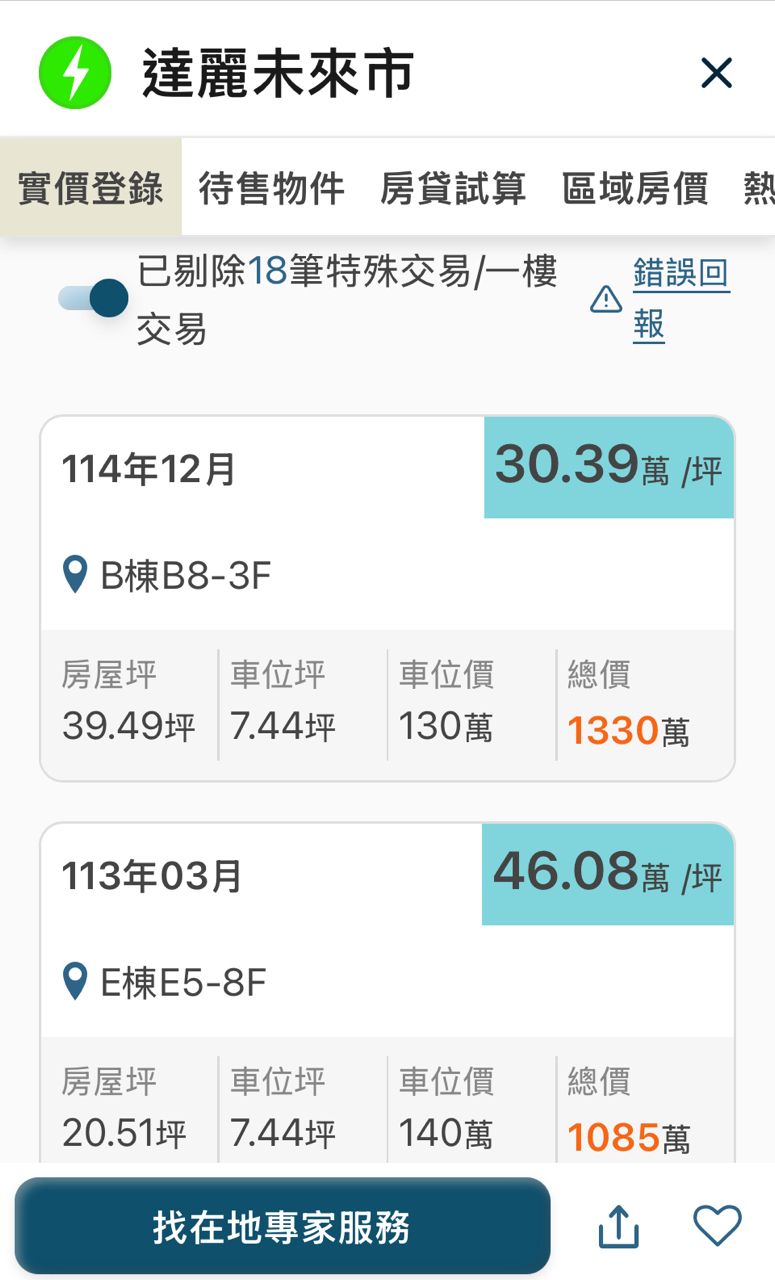Close the 達麗未來市 panel with the X
This screenshot has width=775, height=1280.
(x=716, y=72)
